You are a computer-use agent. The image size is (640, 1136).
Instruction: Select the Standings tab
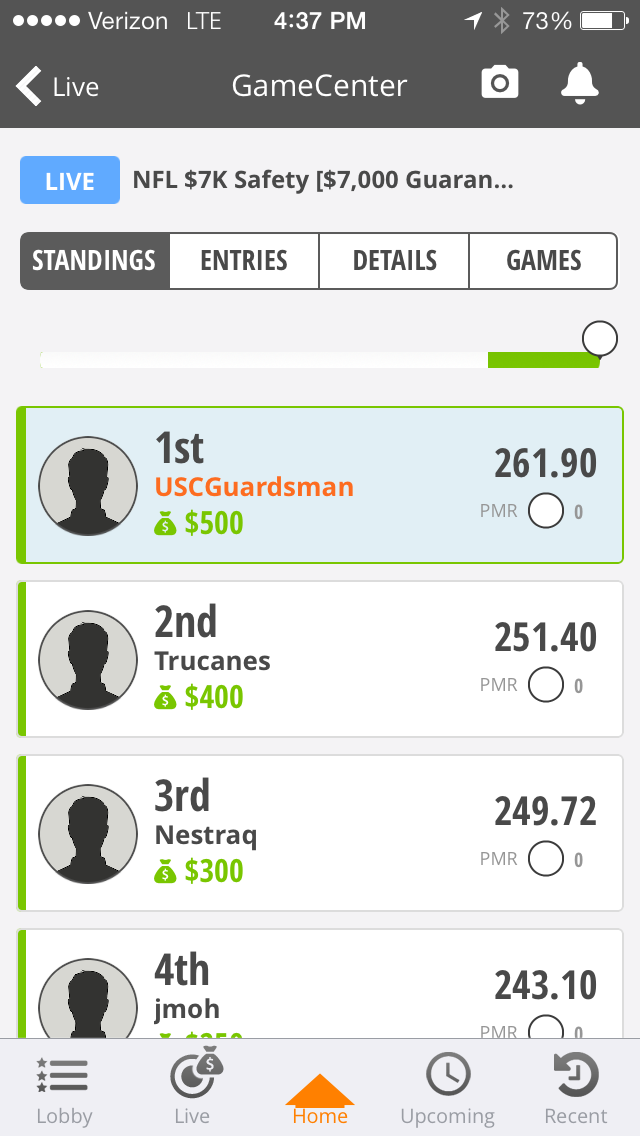[x=95, y=261]
